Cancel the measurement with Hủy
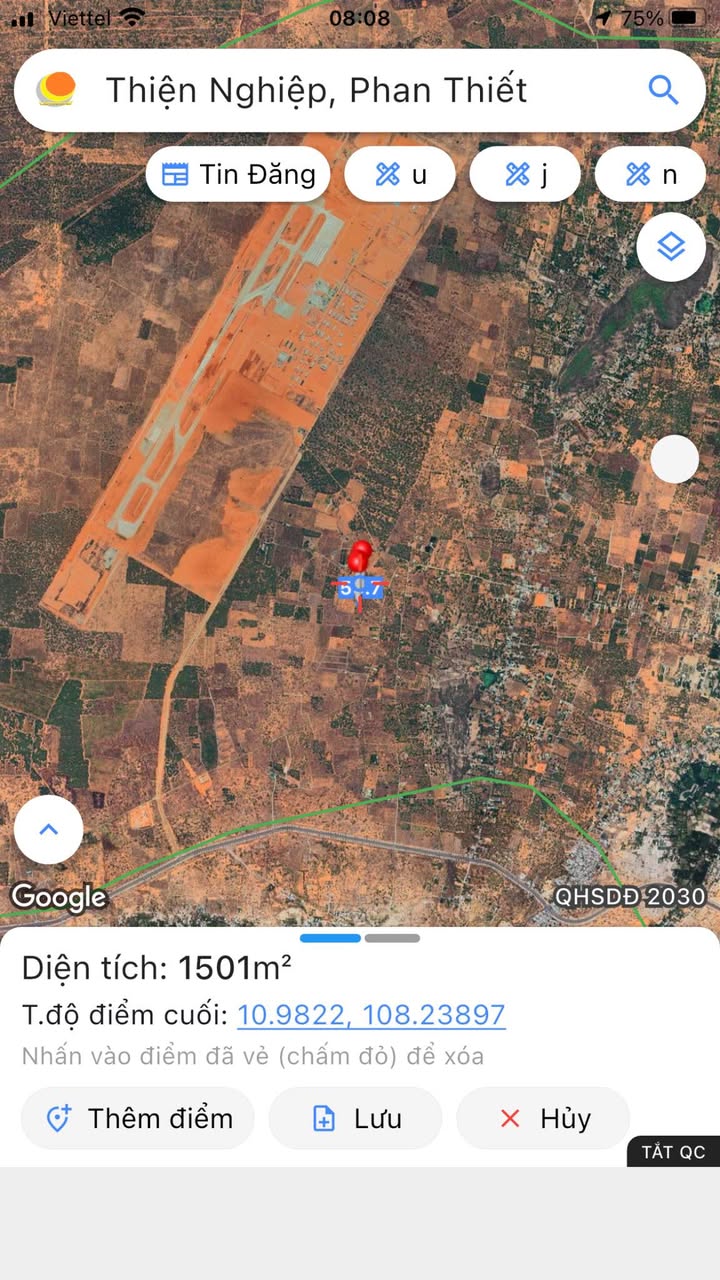This screenshot has height=1280, width=720. point(543,1118)
